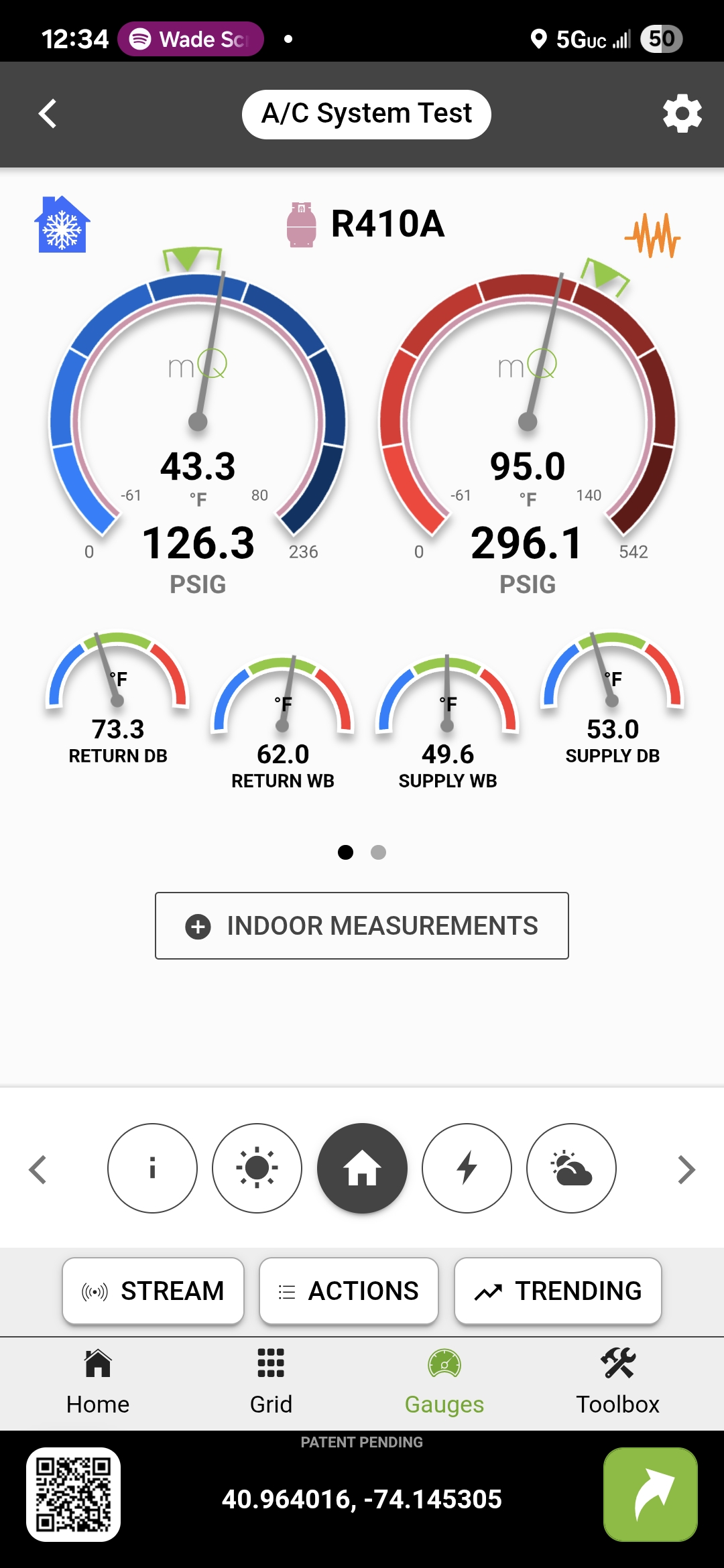The width and height of the screenshot is (724, 1568).
Task: Select the R410A refrigerant label
Action: point(387,224)
